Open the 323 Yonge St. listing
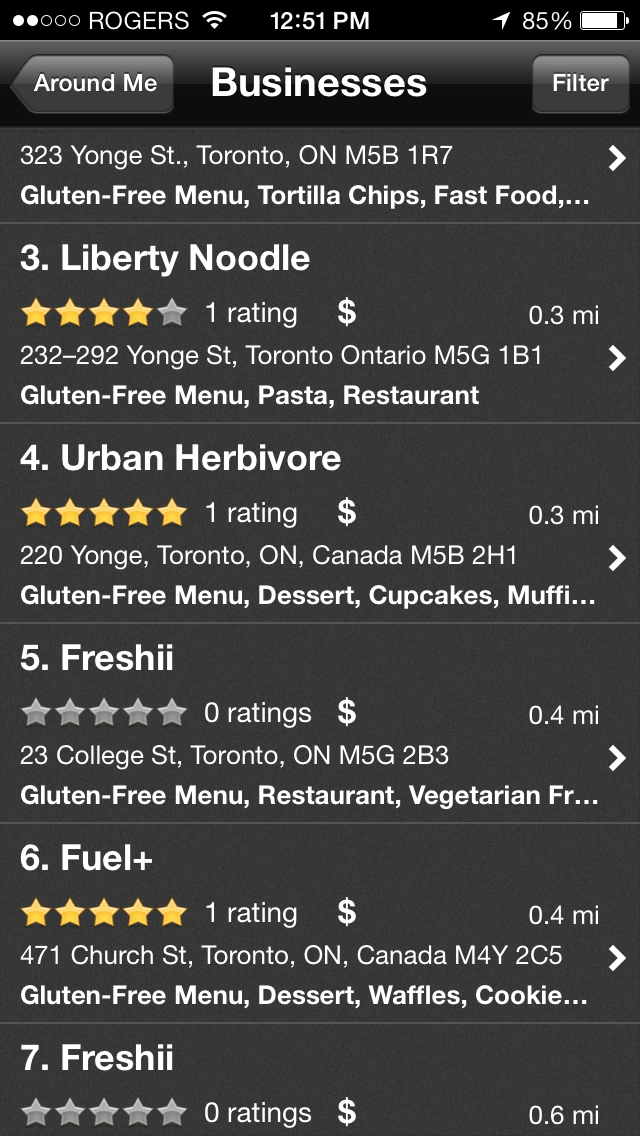This screenshot has width=640, height=1136. (x=320, y=175)
